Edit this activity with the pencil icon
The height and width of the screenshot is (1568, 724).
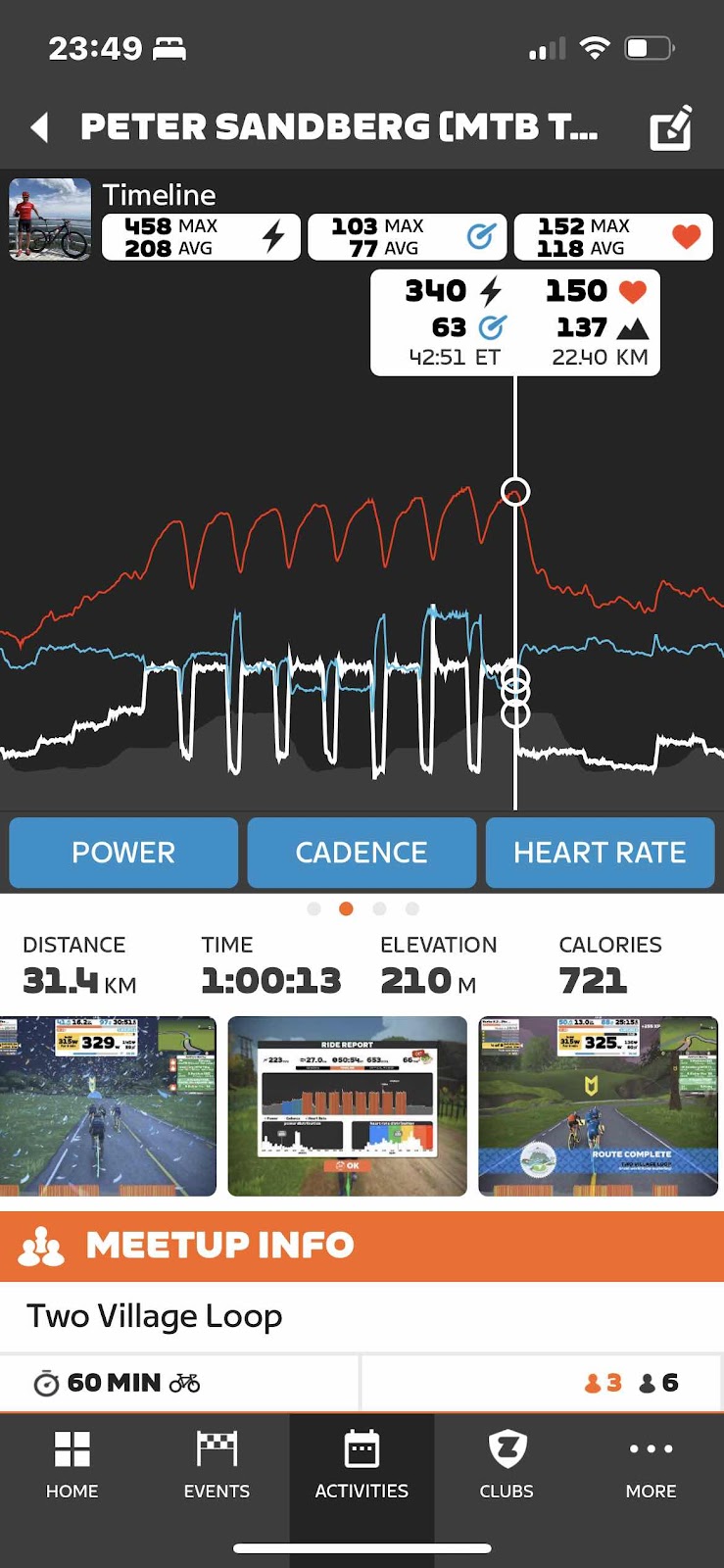[671, 128]
